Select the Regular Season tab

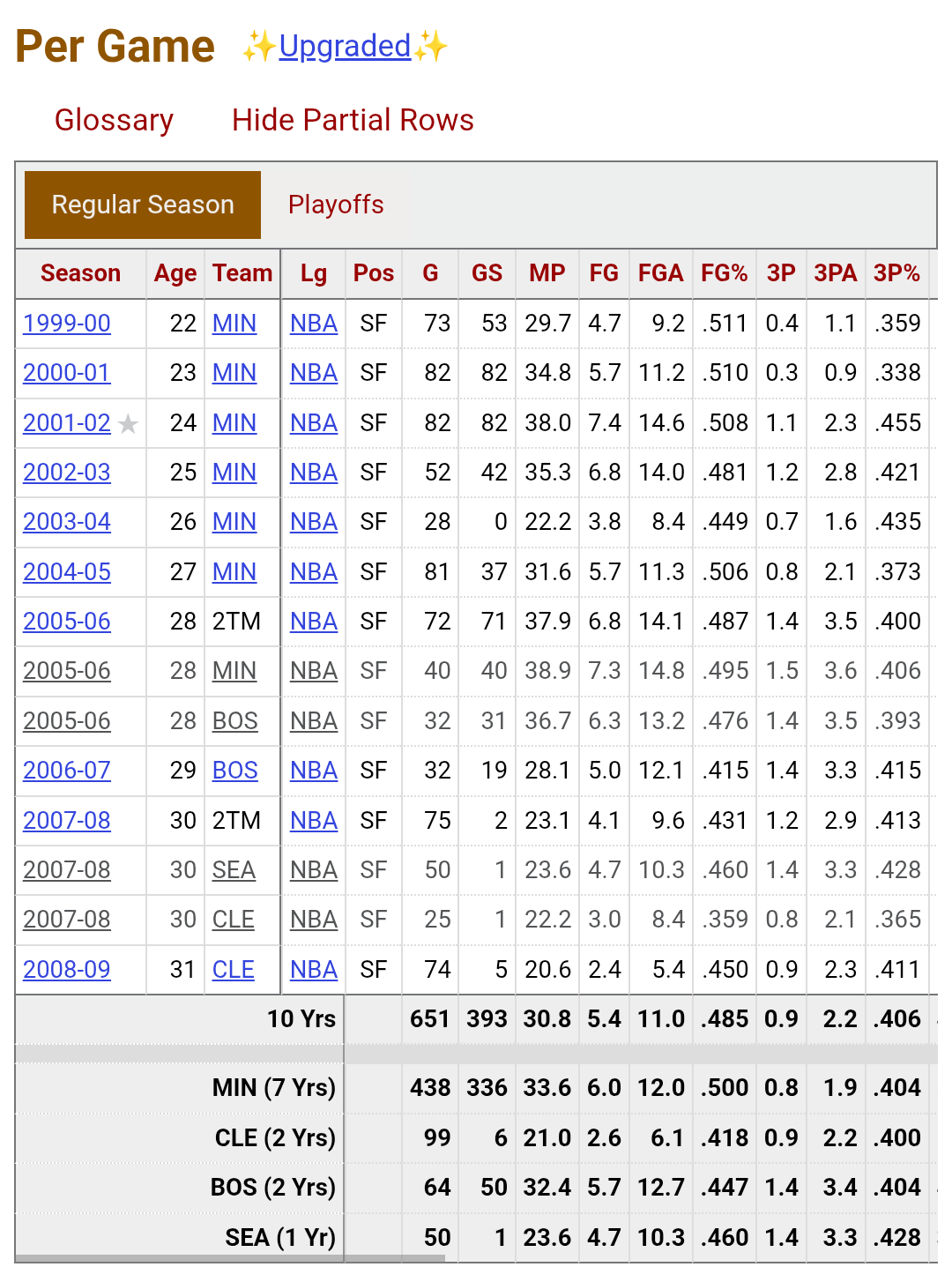(x=143, y=205)
